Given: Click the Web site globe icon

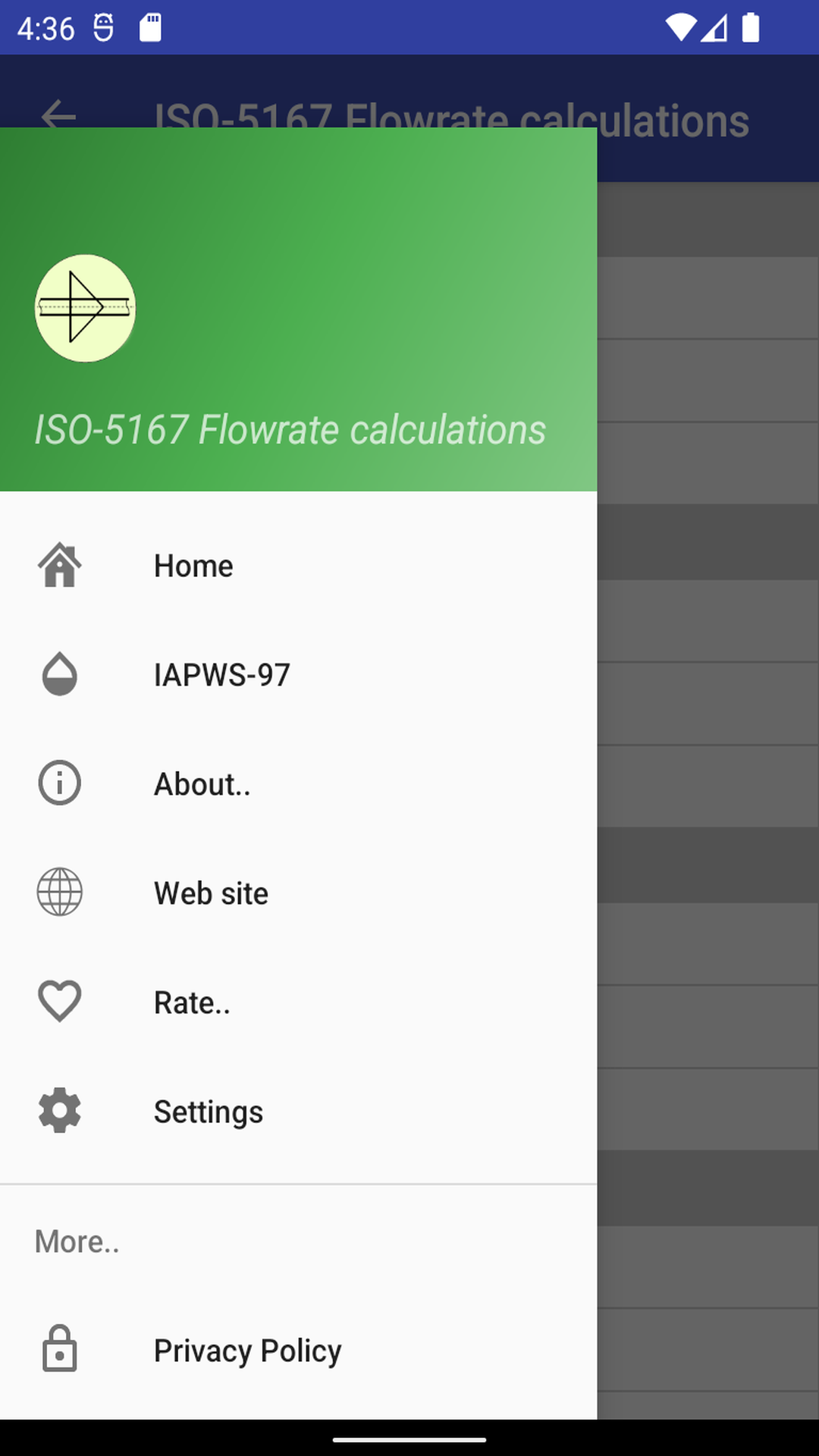Looking at the screenshot, I should pyautogui.click(x=59, y=893).
